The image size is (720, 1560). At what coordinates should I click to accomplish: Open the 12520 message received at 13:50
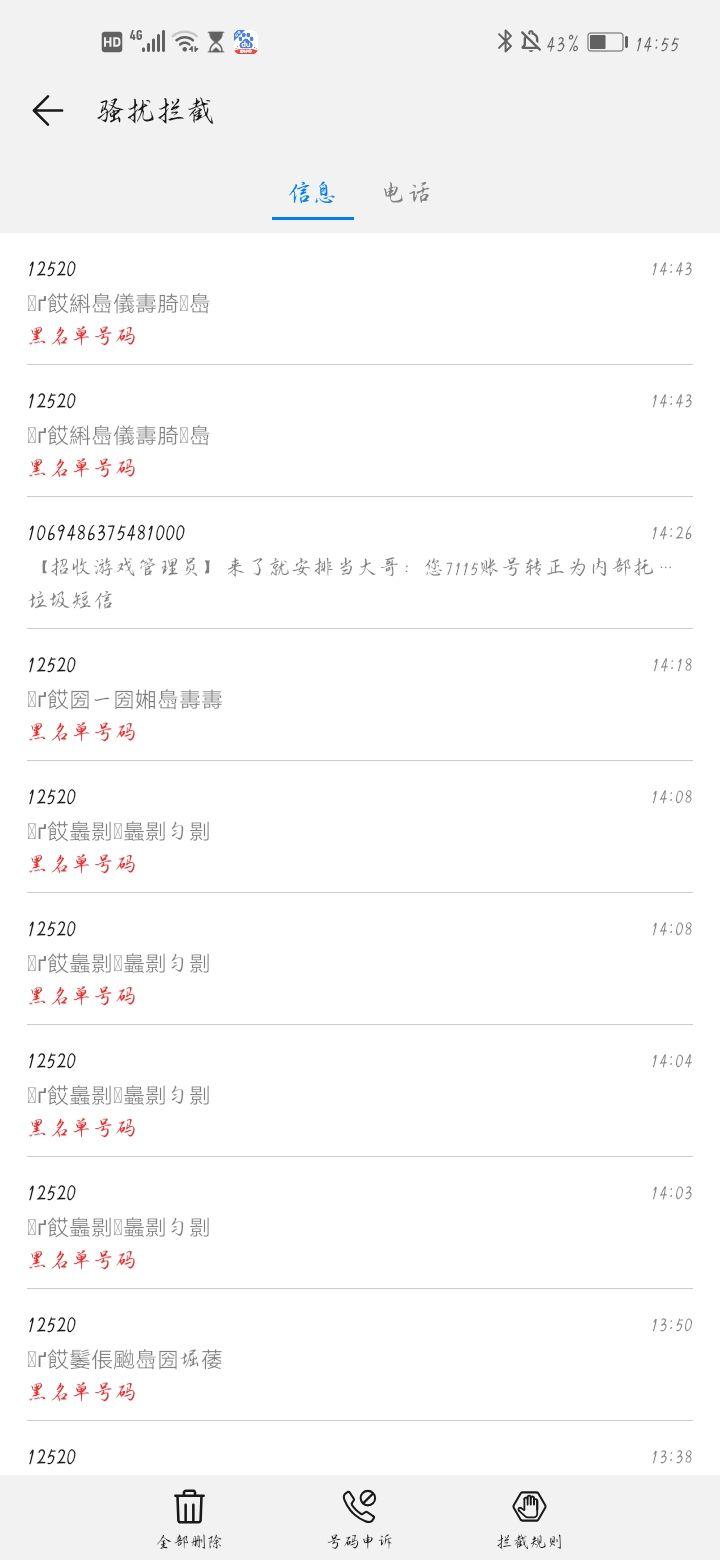[359, 1357]
